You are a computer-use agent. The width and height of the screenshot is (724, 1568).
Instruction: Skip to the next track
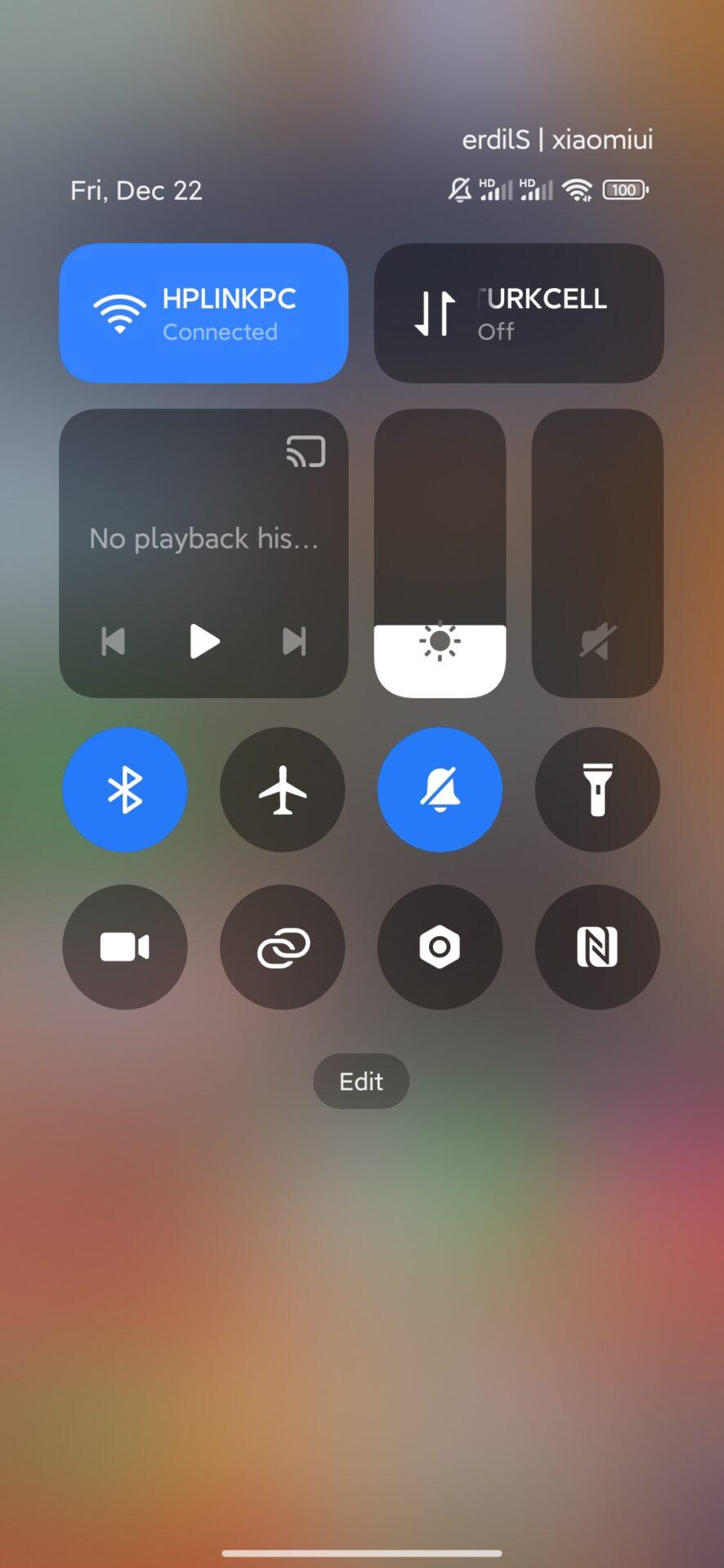[x=294, y=641]
